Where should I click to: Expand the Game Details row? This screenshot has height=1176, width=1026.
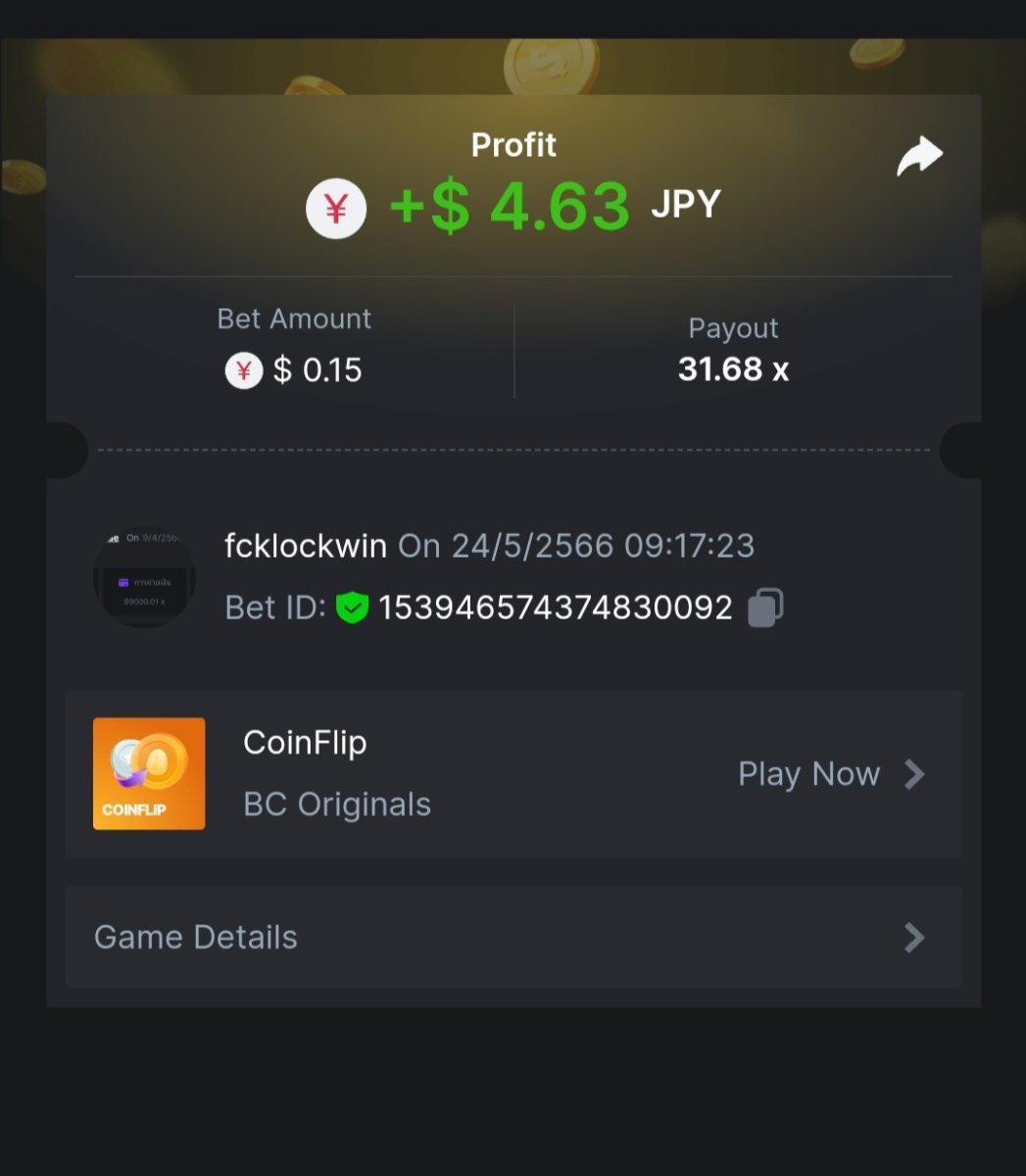click(x=513, y=937)
